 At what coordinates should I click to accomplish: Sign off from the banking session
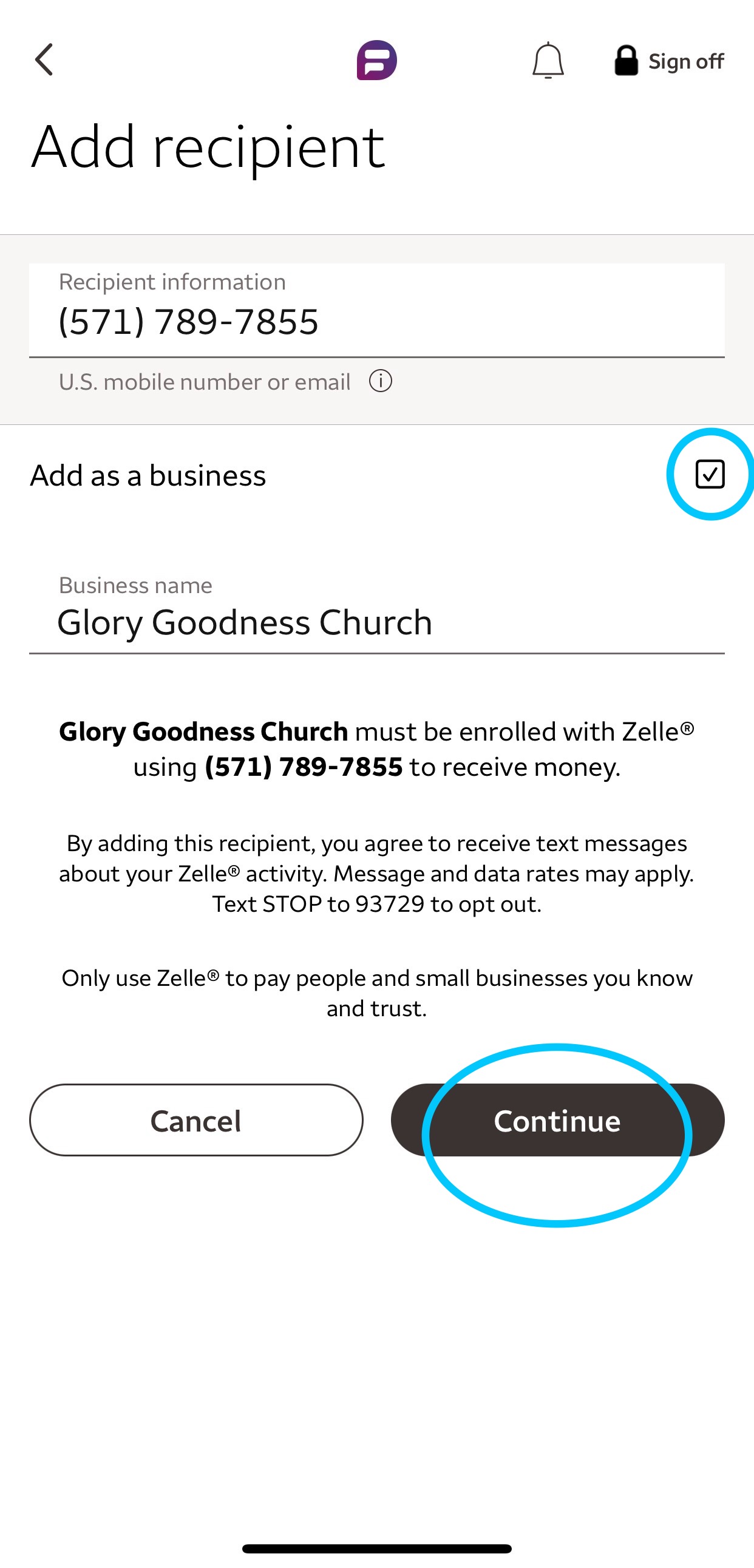[x=686, y=61]
